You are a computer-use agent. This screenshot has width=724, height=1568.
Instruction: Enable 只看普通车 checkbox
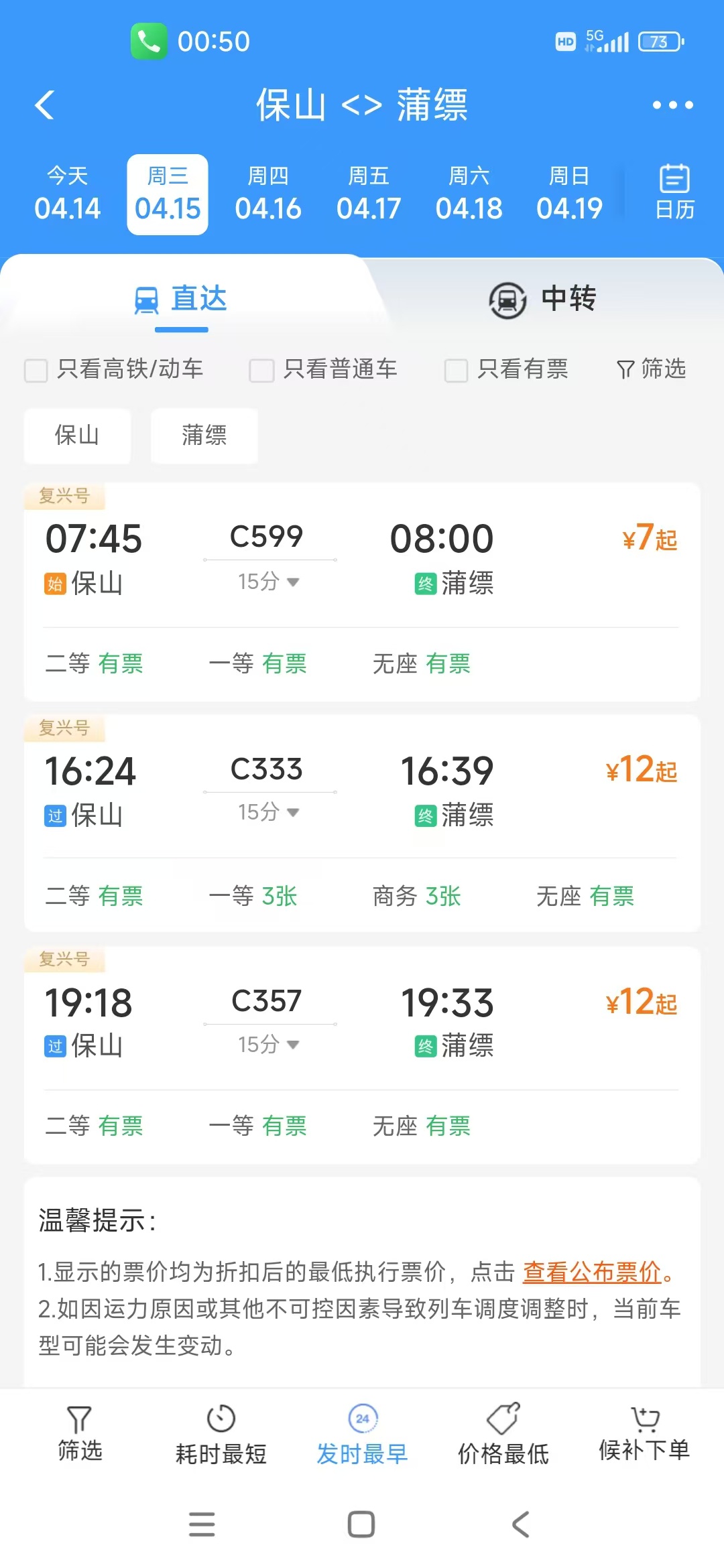click(x=261, y=370)
